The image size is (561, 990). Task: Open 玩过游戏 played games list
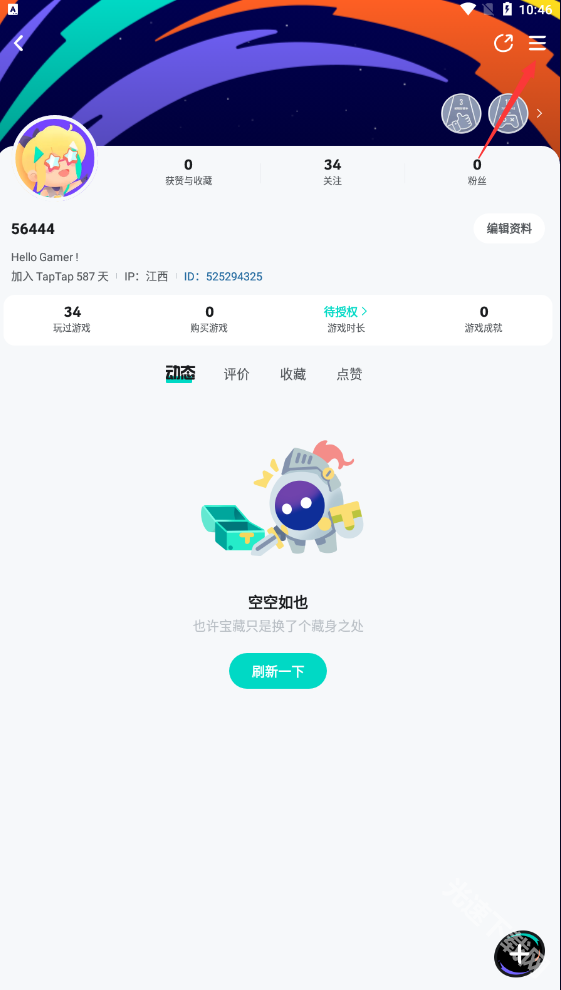(72, 319)
